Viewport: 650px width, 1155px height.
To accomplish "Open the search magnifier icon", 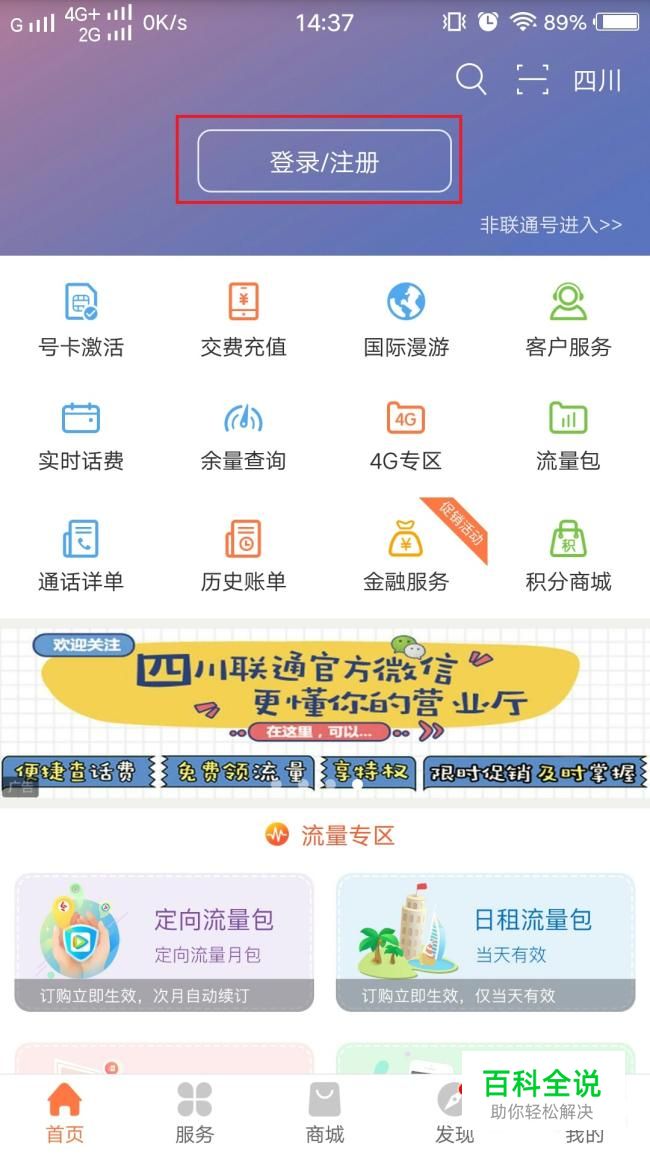I will pos(471,79).
